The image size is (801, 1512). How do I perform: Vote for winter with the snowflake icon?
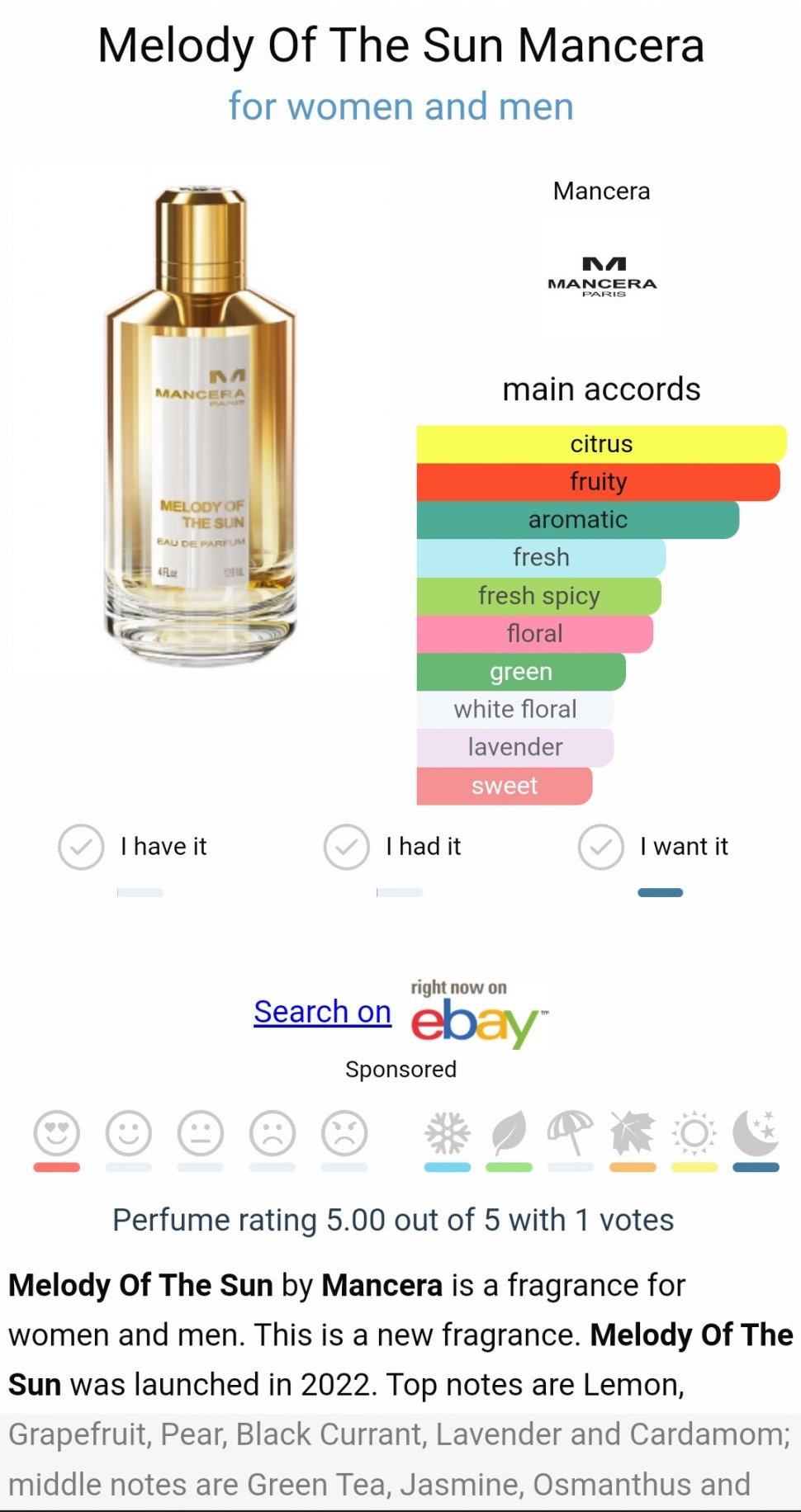click(x=447, y=1133)
